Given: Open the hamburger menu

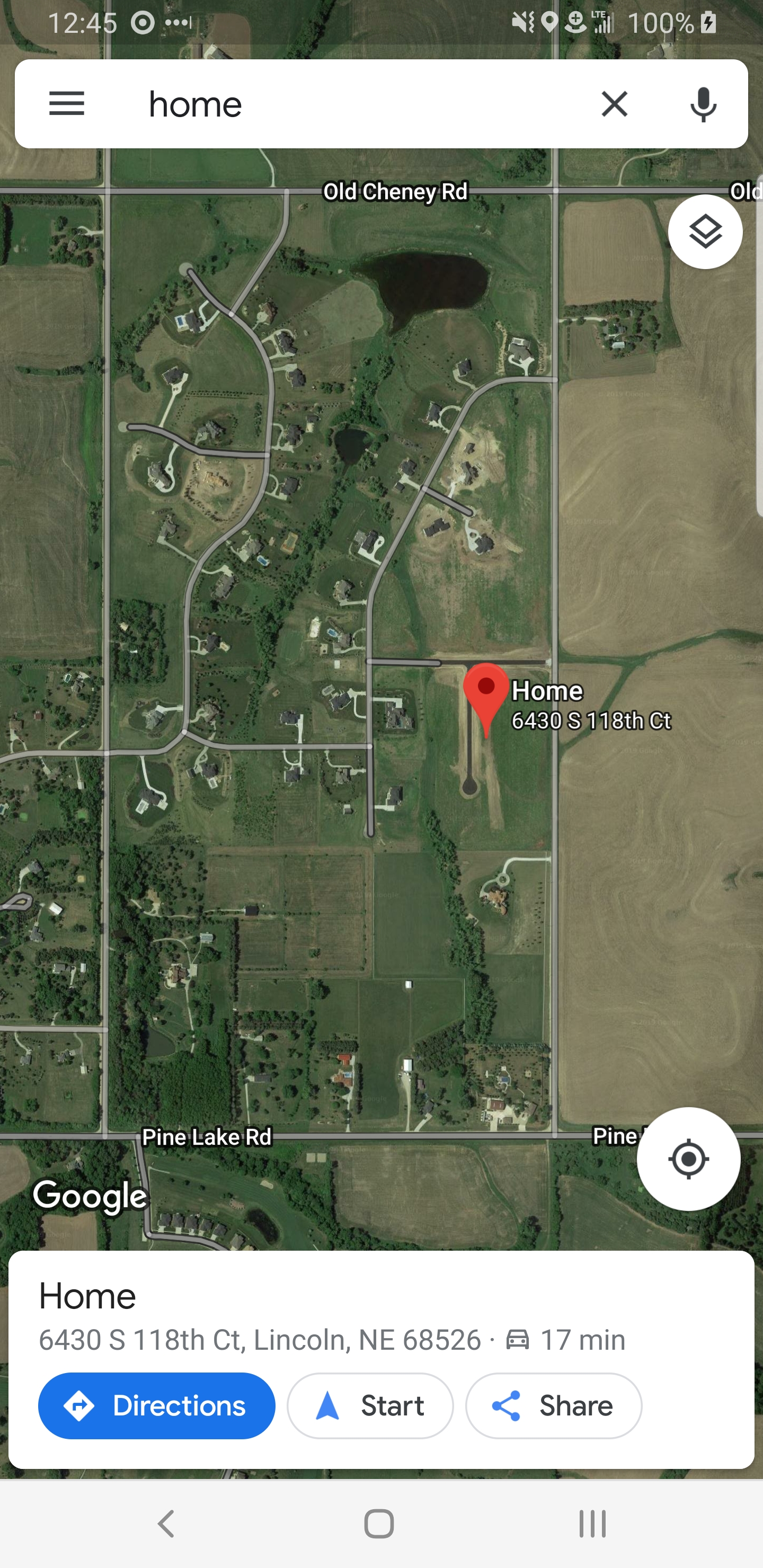Looking at the screenshot, I should (66, 104).
